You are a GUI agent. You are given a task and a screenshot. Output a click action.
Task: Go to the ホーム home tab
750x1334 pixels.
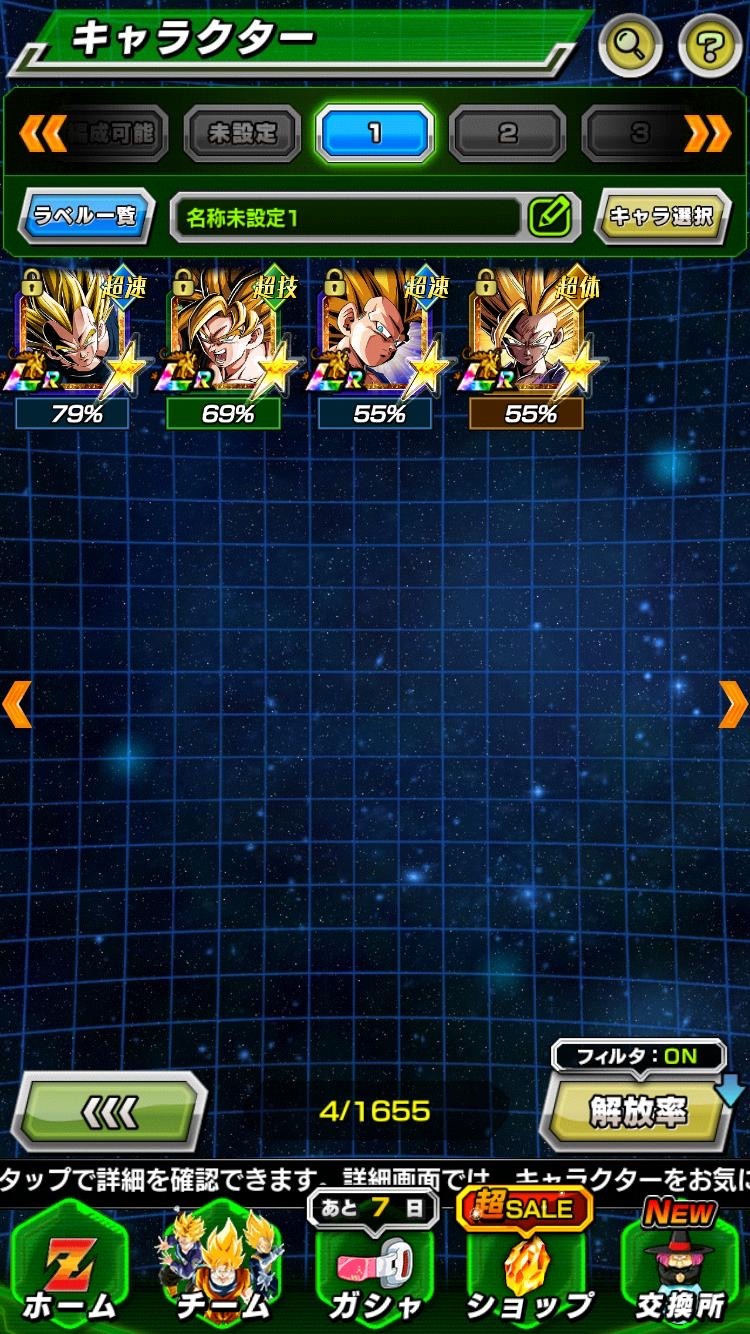pos(68,1270)
